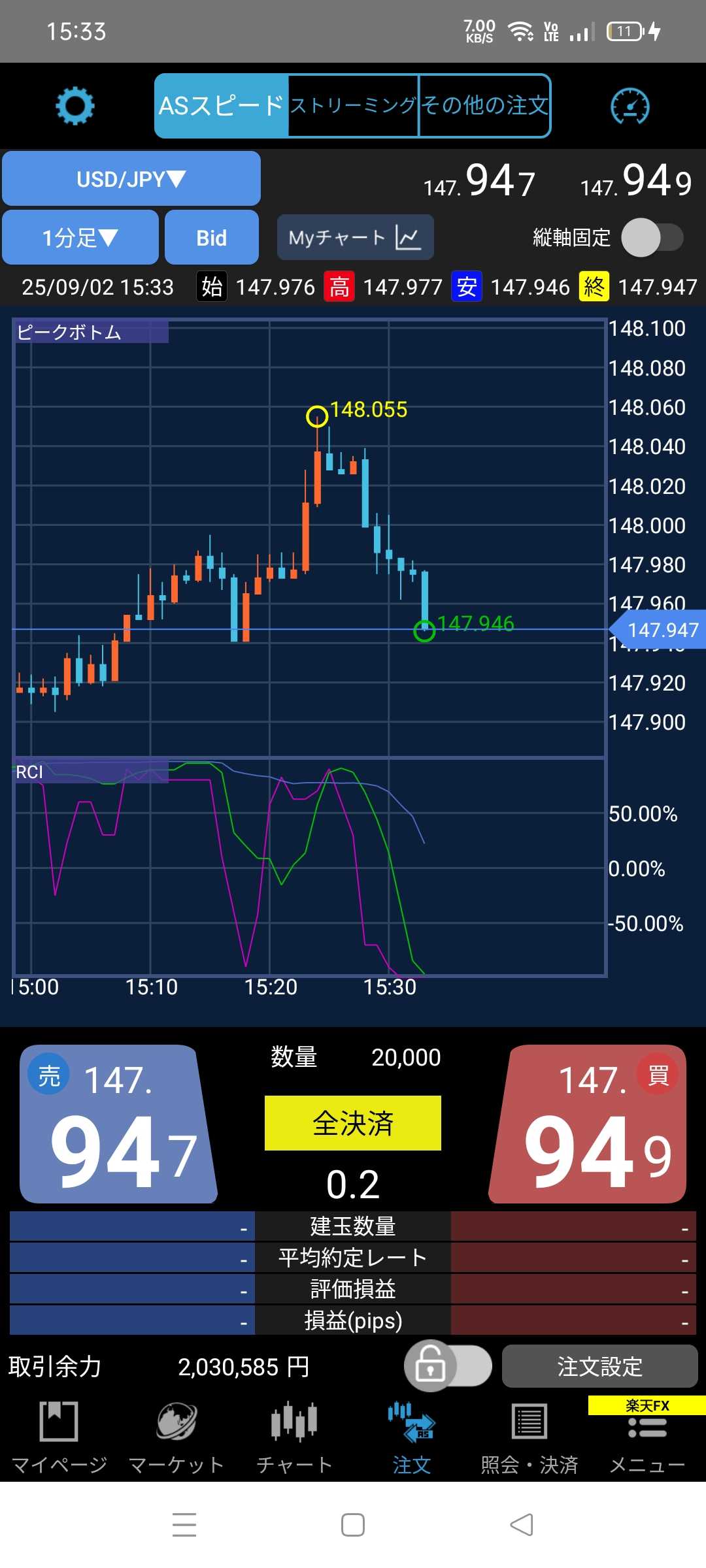Buy at 147.949 with the 買 button
Viewport: 706px width, 1568px height.
pos(588,1124)
